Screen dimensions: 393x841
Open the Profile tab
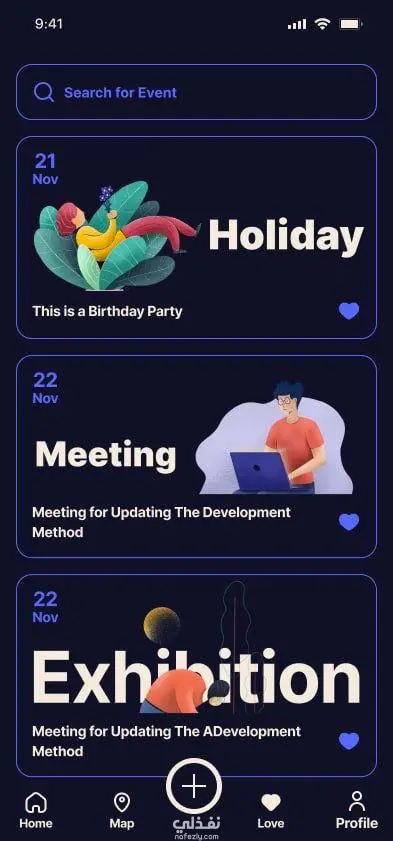pos(357,810)
